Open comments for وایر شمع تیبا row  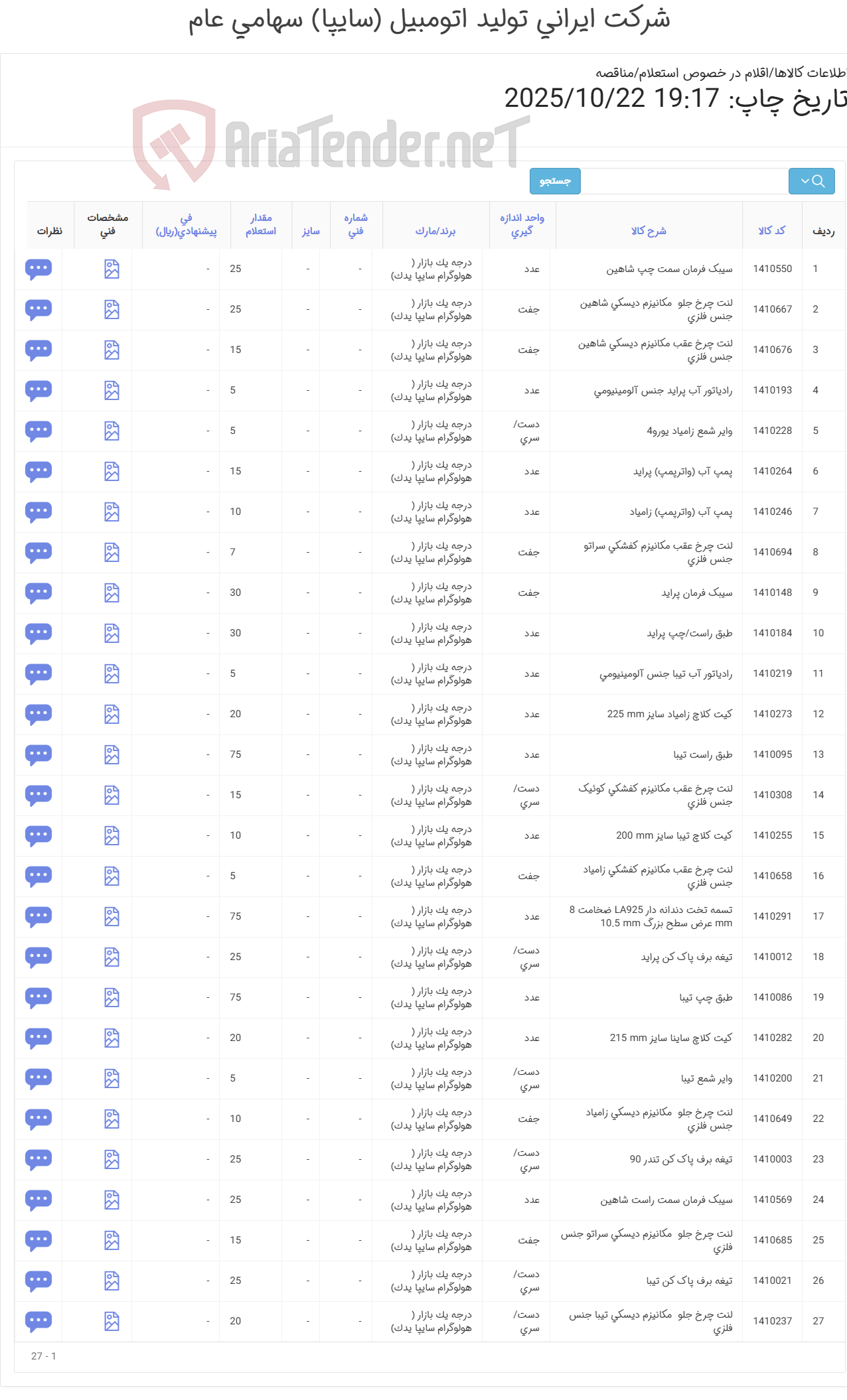pyautogui.click(x=40, y=1078)
